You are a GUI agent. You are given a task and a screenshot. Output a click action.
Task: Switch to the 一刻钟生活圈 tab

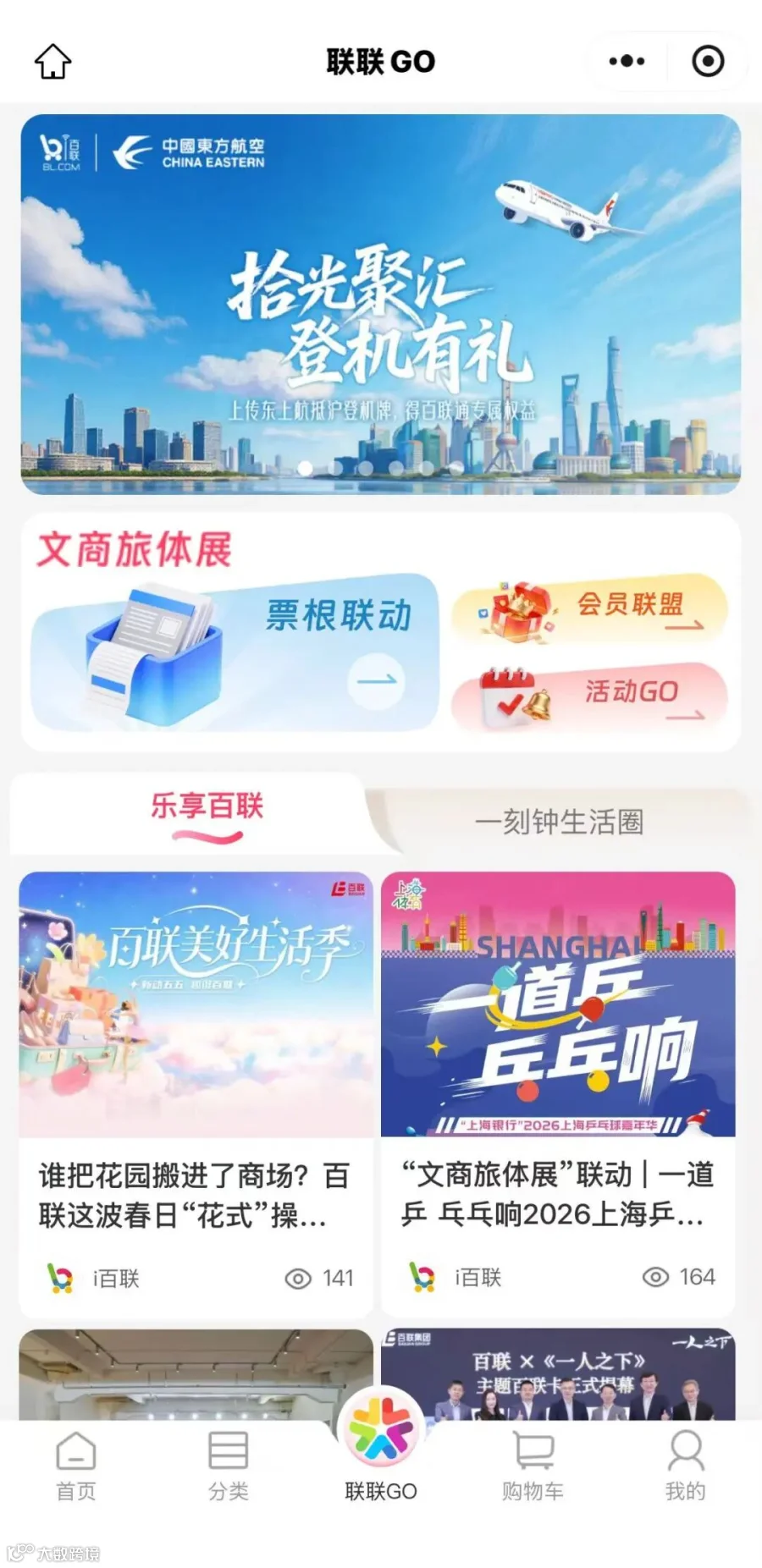click(x=559, y=822)
